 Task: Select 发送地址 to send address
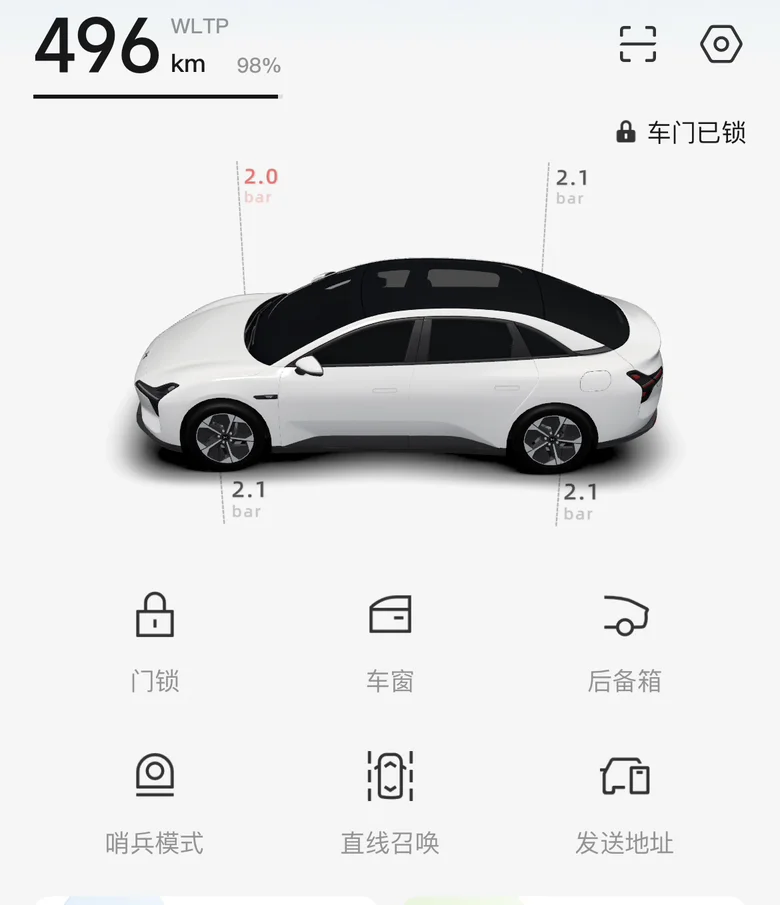tap(625, 804)
